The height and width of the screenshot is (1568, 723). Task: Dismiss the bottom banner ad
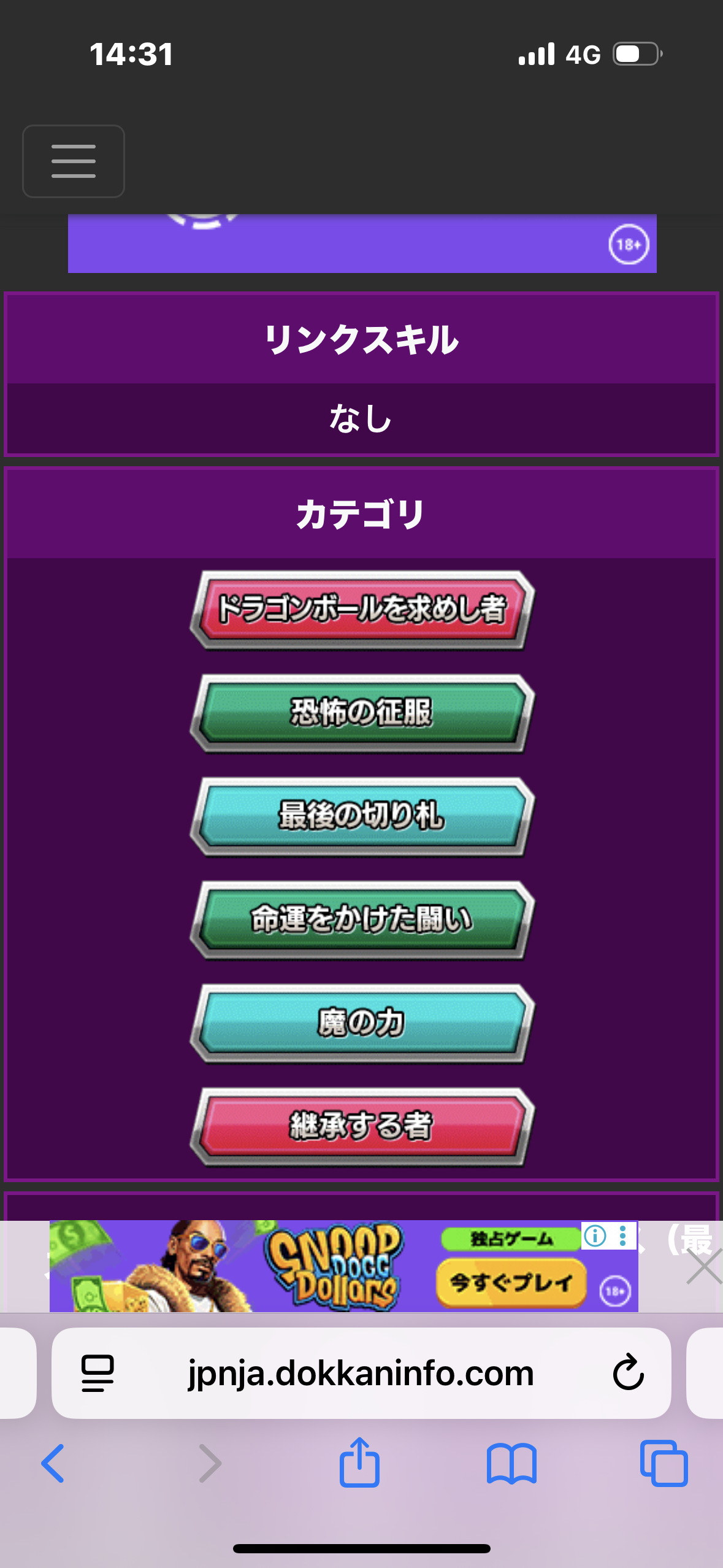[704, 1266]
